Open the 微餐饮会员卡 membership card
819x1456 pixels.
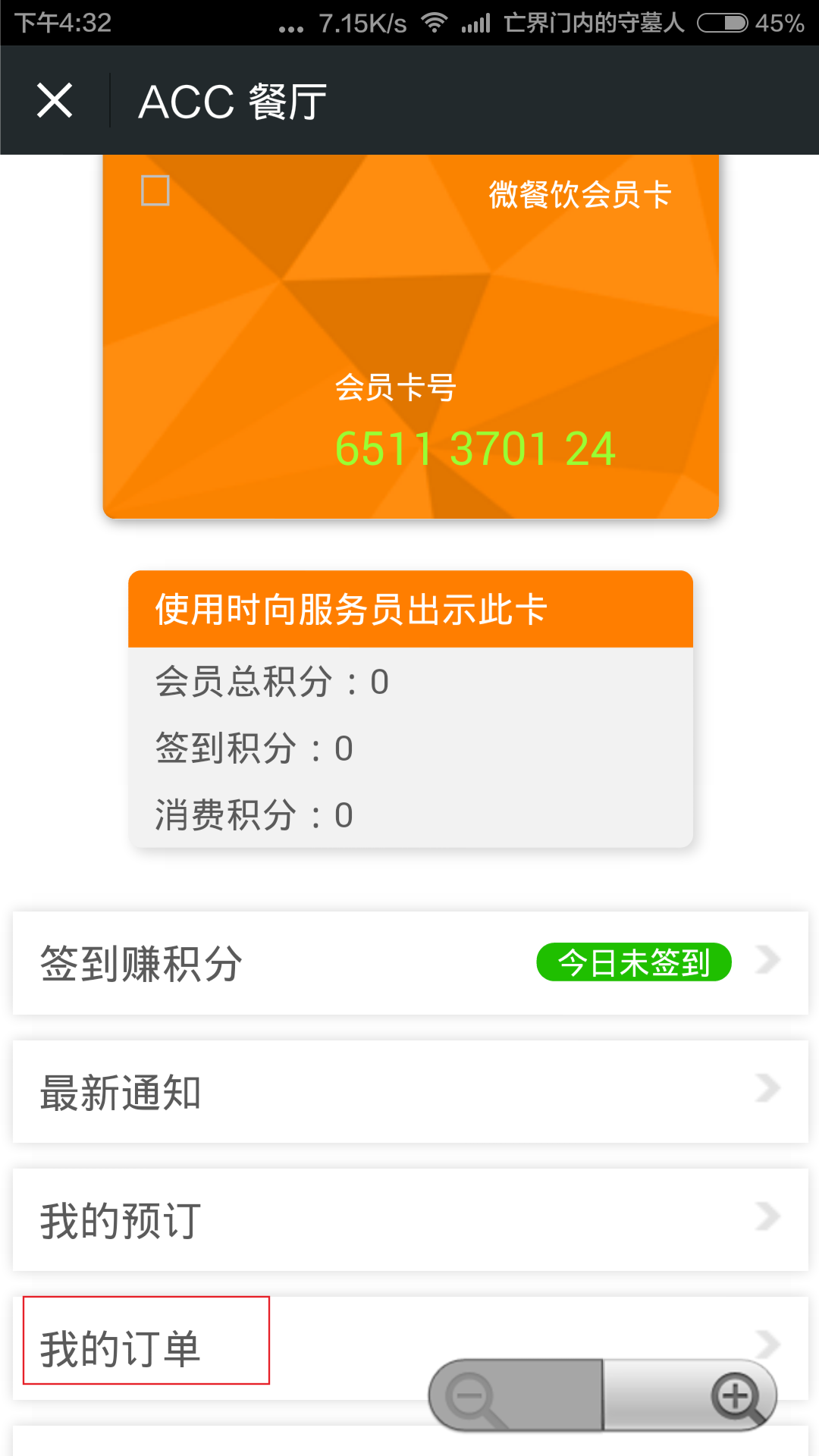coord(410,337)
